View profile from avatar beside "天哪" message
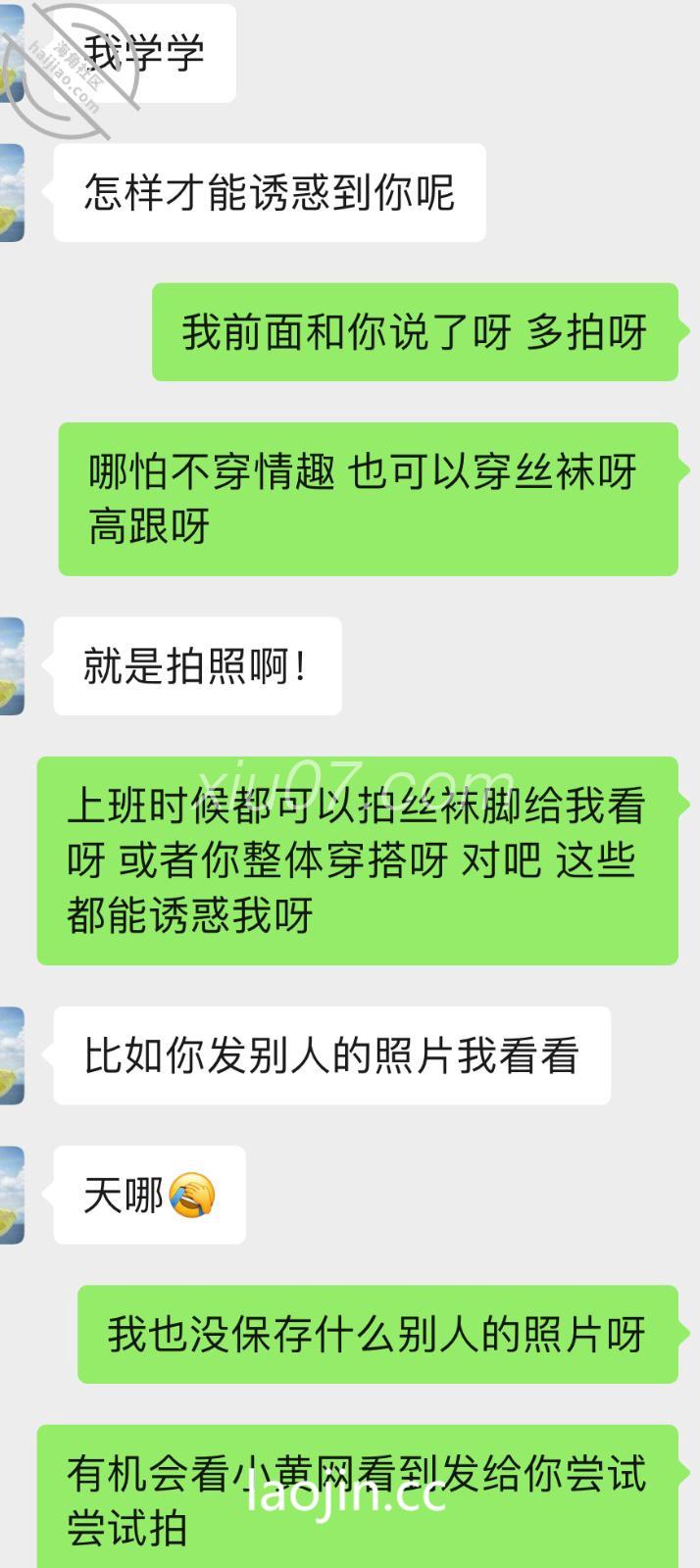 (12, 1195)
